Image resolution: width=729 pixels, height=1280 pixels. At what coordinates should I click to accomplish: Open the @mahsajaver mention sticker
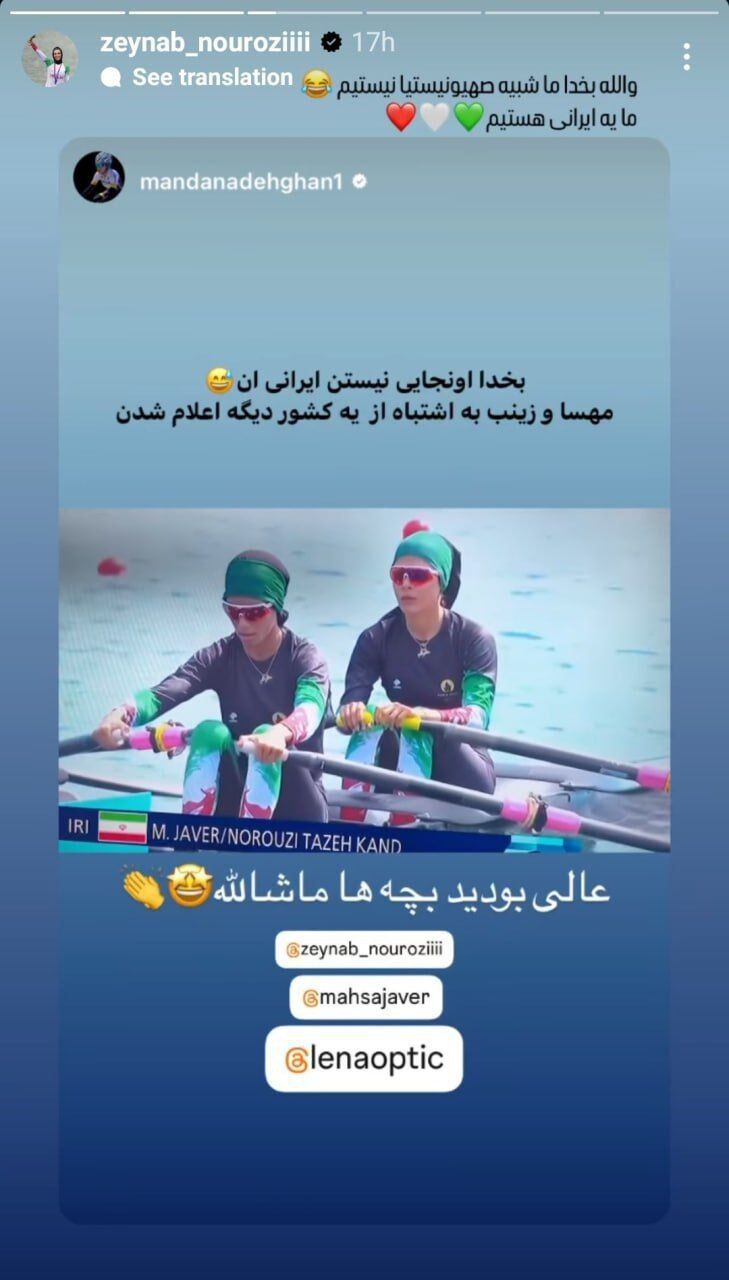(x=366, y=997)
